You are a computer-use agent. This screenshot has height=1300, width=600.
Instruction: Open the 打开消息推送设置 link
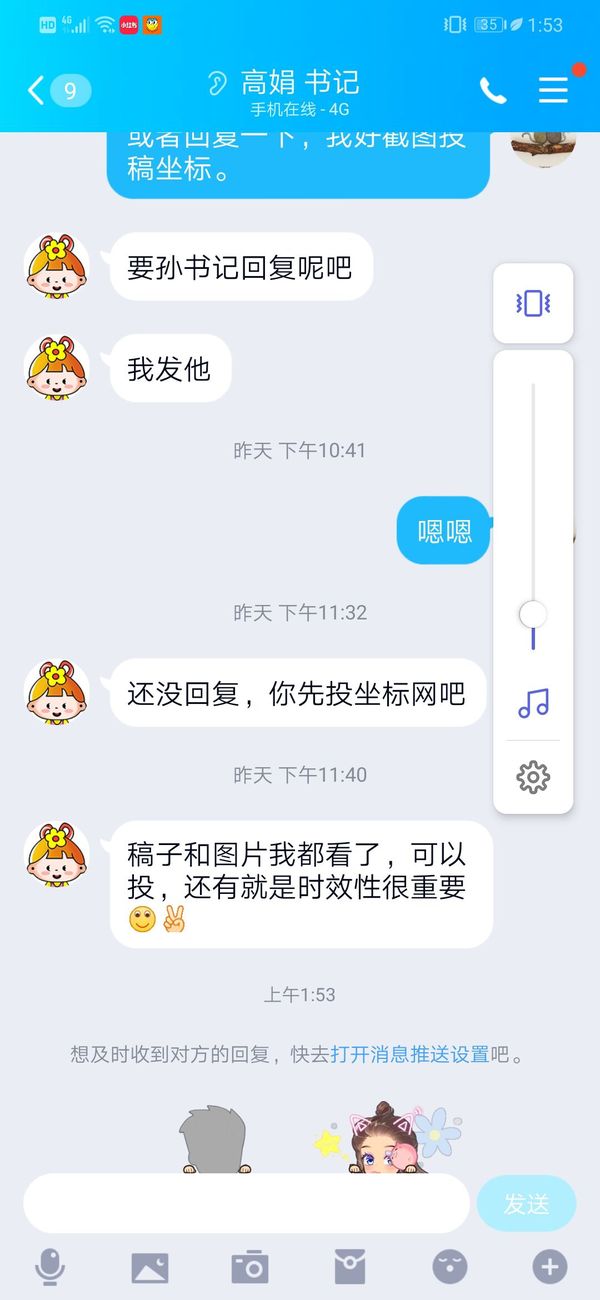click(410, 1054)
